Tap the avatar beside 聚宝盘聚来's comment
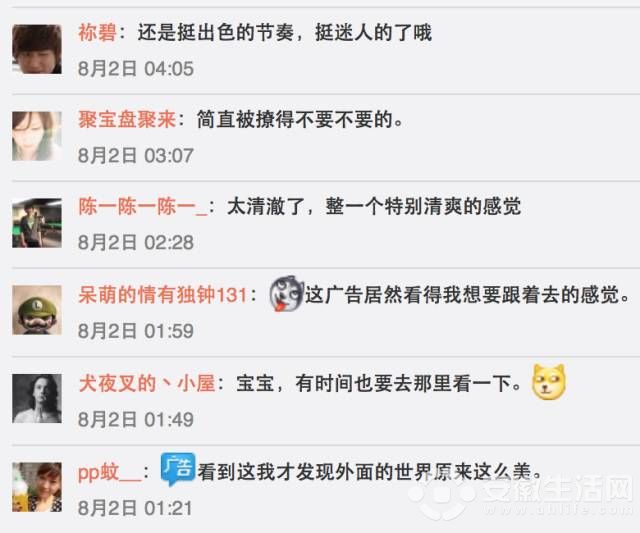This screenshot has height=533, width=640. tap(37, 135)
